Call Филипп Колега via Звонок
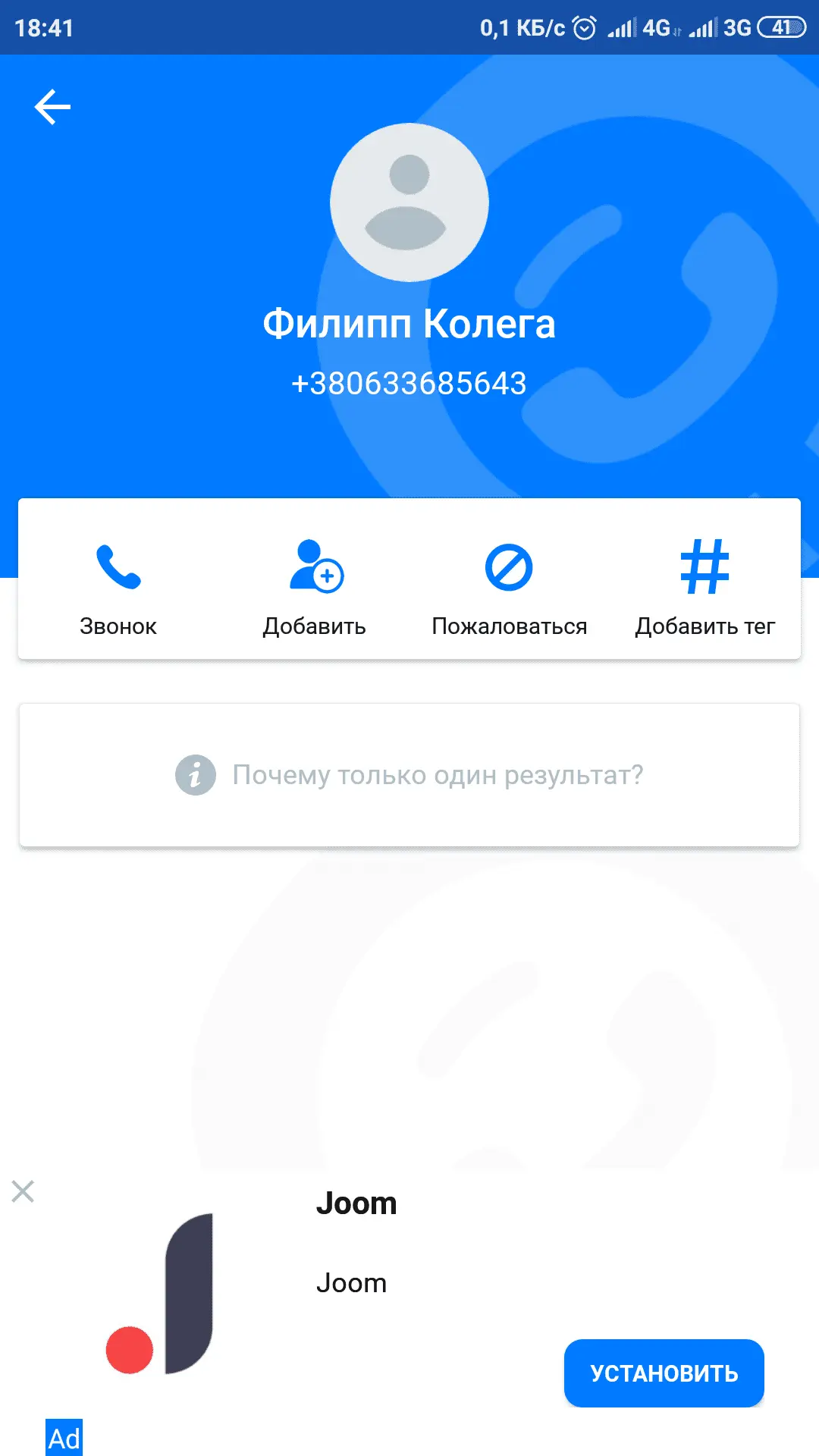The image size is (819, 1456). pos(118,585)
